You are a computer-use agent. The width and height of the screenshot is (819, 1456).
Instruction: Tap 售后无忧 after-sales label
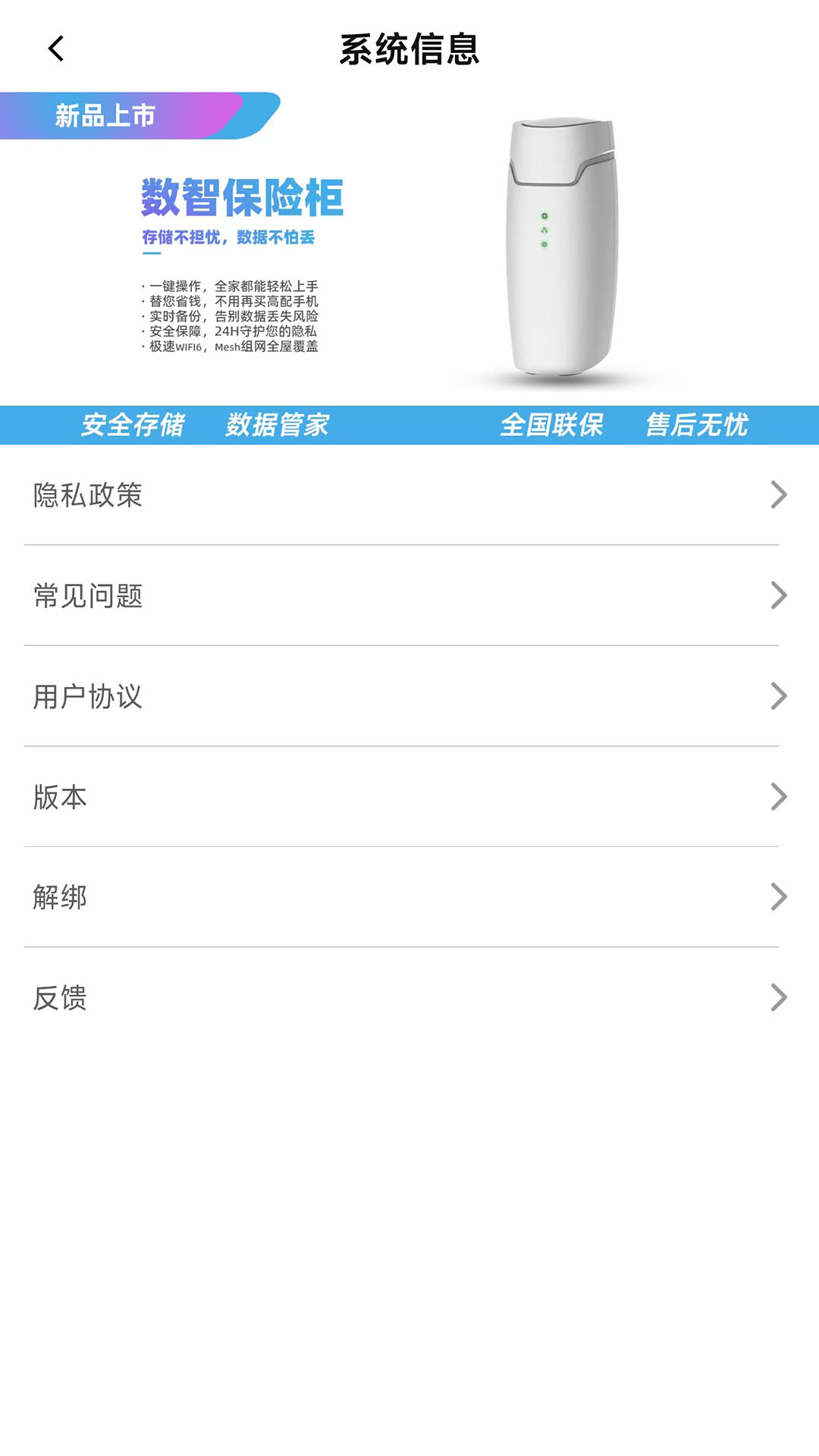(x=696, y=425)
